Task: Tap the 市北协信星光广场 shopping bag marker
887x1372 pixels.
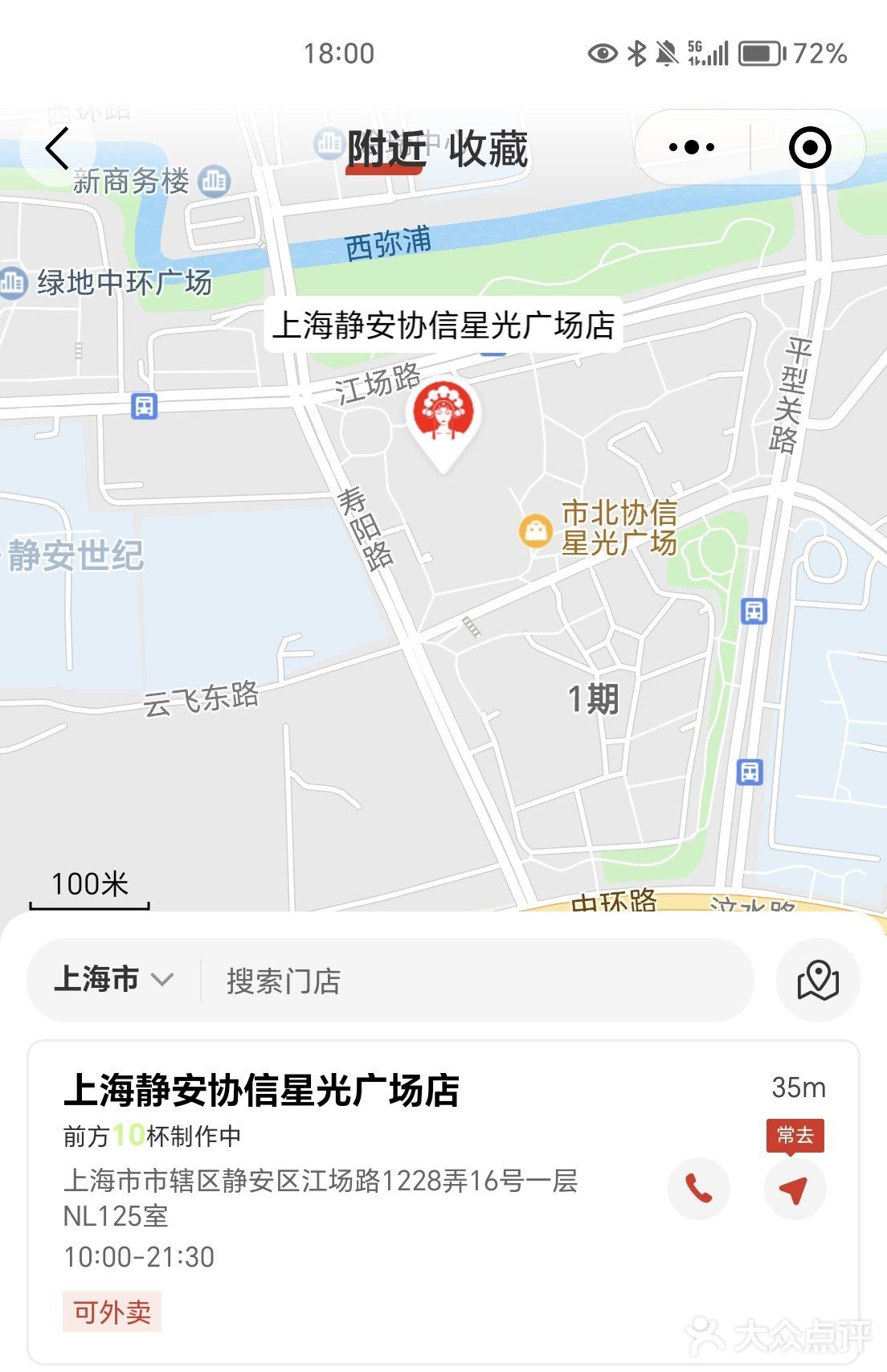Action: coord(537,532)
